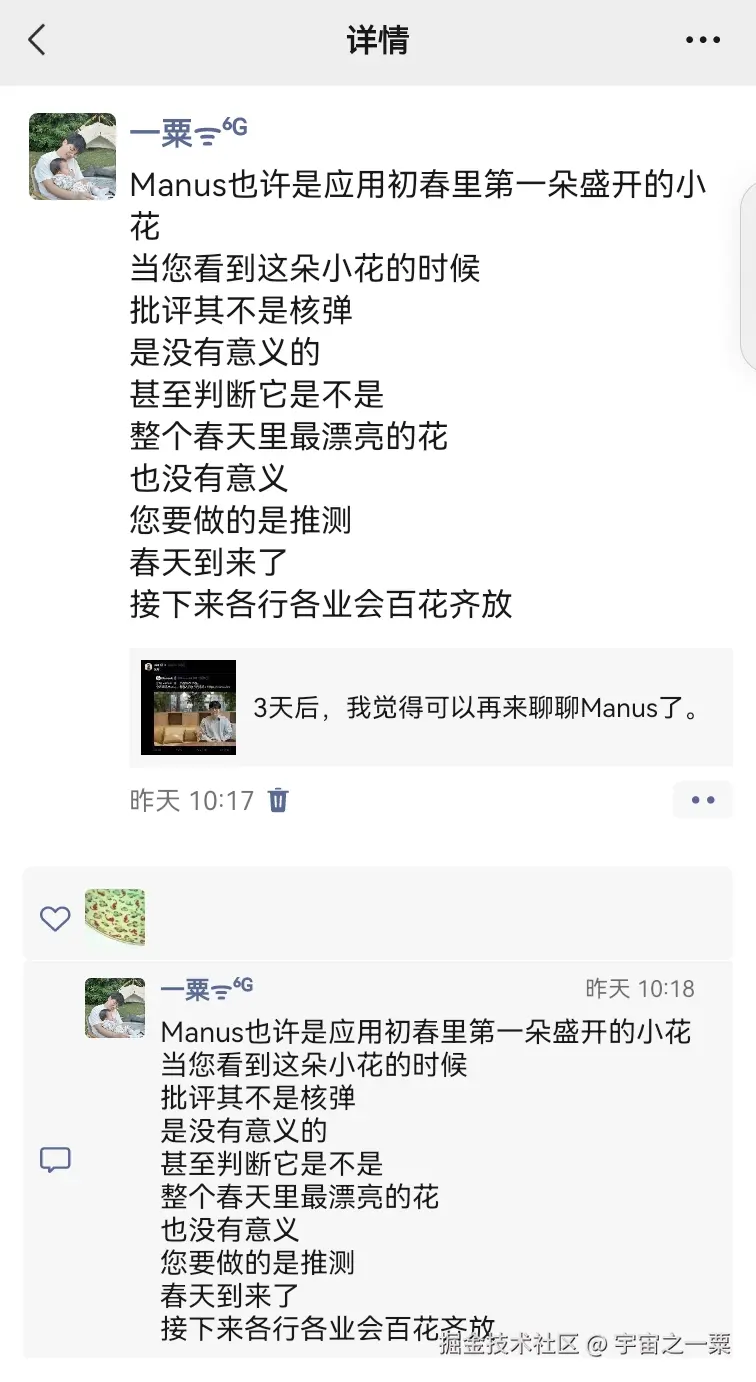The height and width of the screenshot is (1382, 756).
Task: Go back from the 详情 page
Action: point(37,41)
